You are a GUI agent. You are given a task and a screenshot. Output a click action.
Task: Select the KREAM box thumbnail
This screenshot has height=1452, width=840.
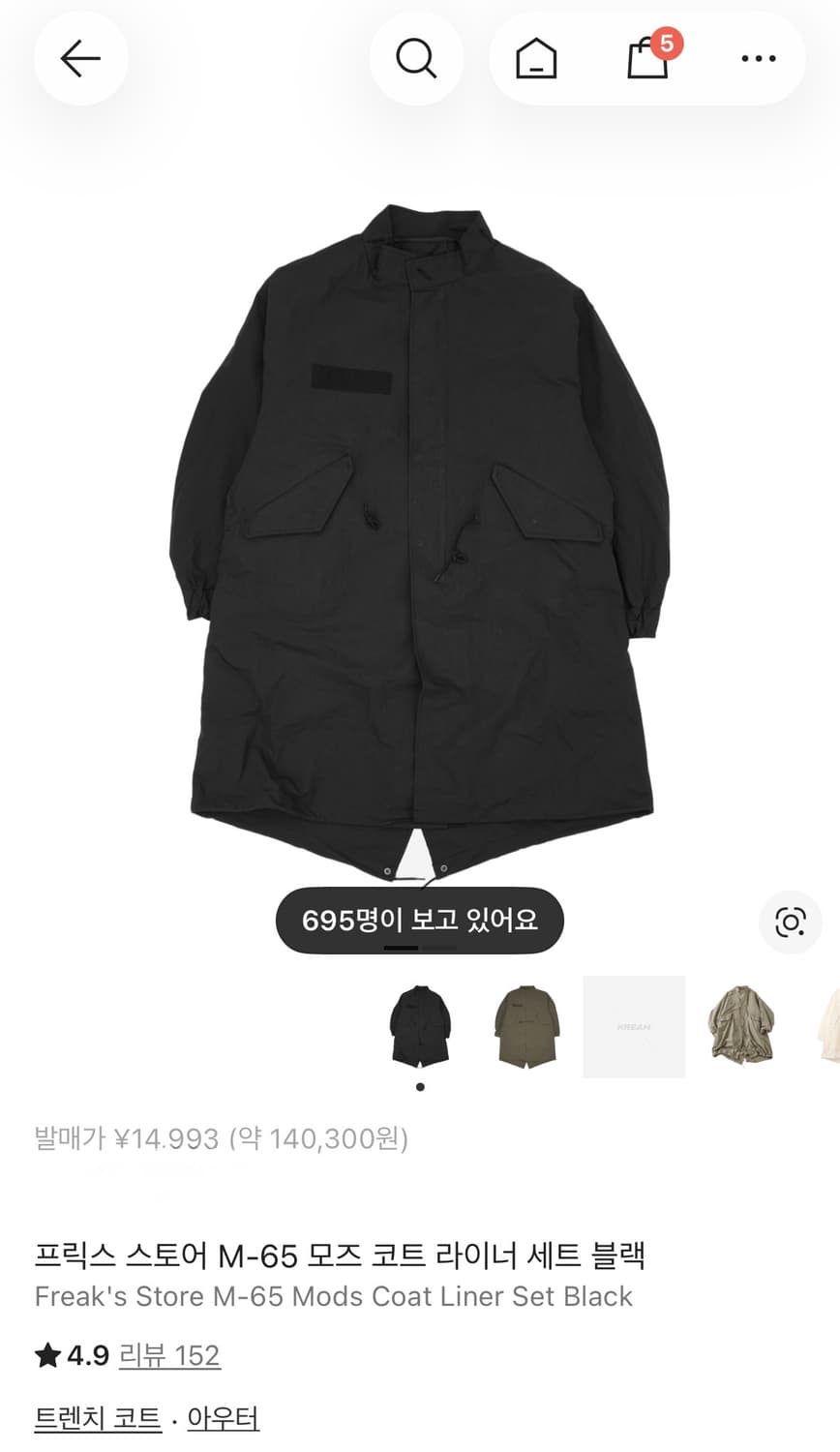click(x=633, y=1026)
